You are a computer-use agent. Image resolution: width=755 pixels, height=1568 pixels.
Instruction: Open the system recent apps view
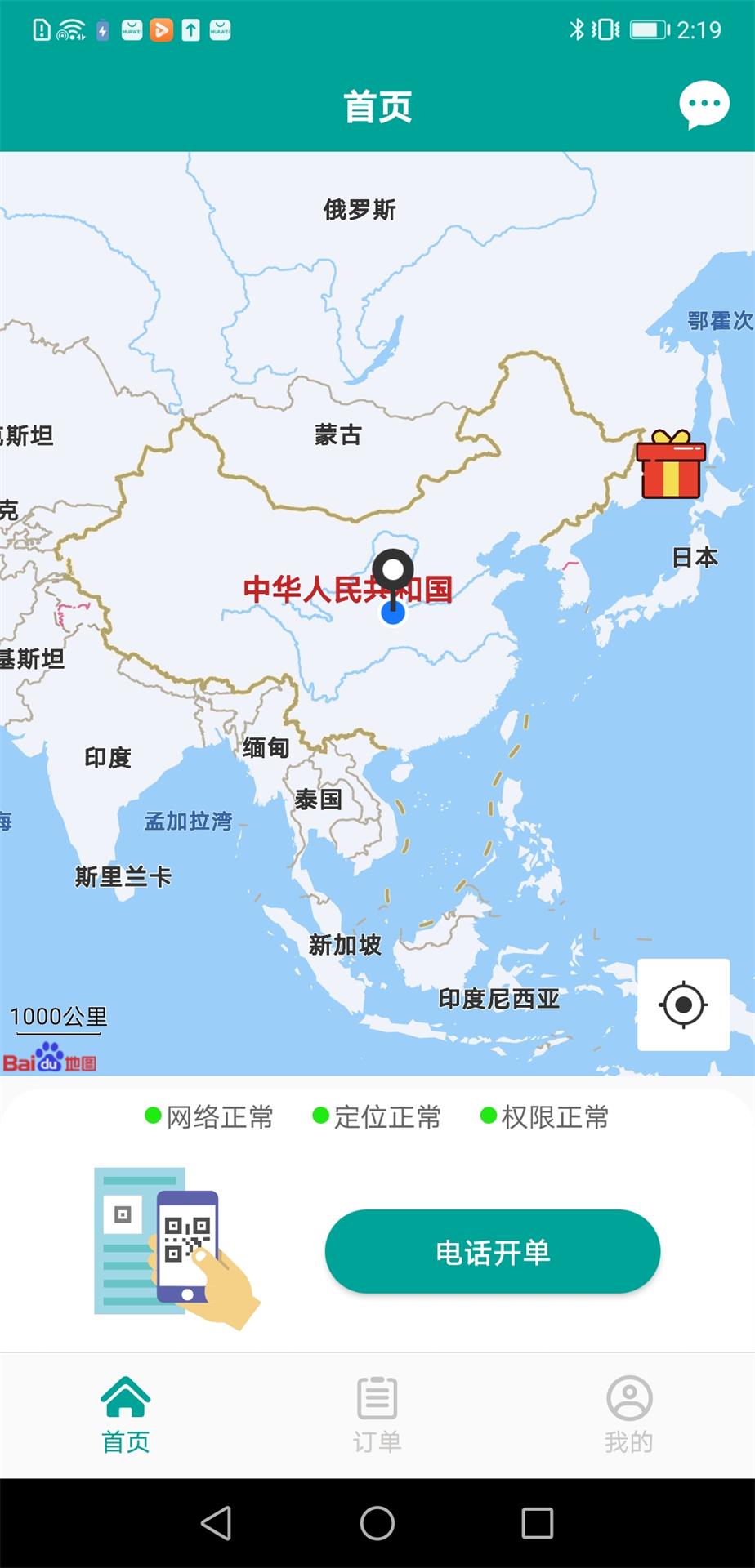tap(537, 1522)
